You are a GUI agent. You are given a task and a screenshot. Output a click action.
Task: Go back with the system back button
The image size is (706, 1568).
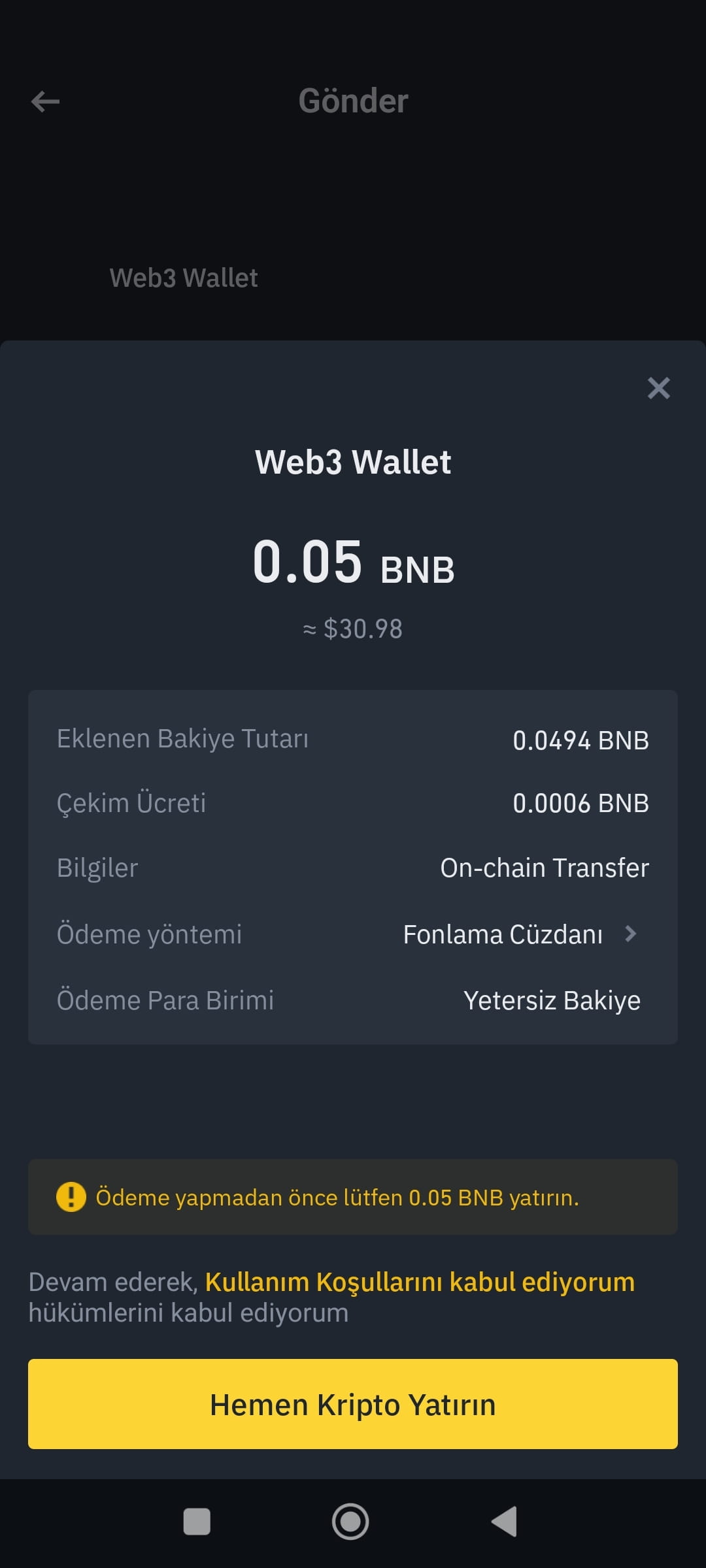click(504, 1522)
